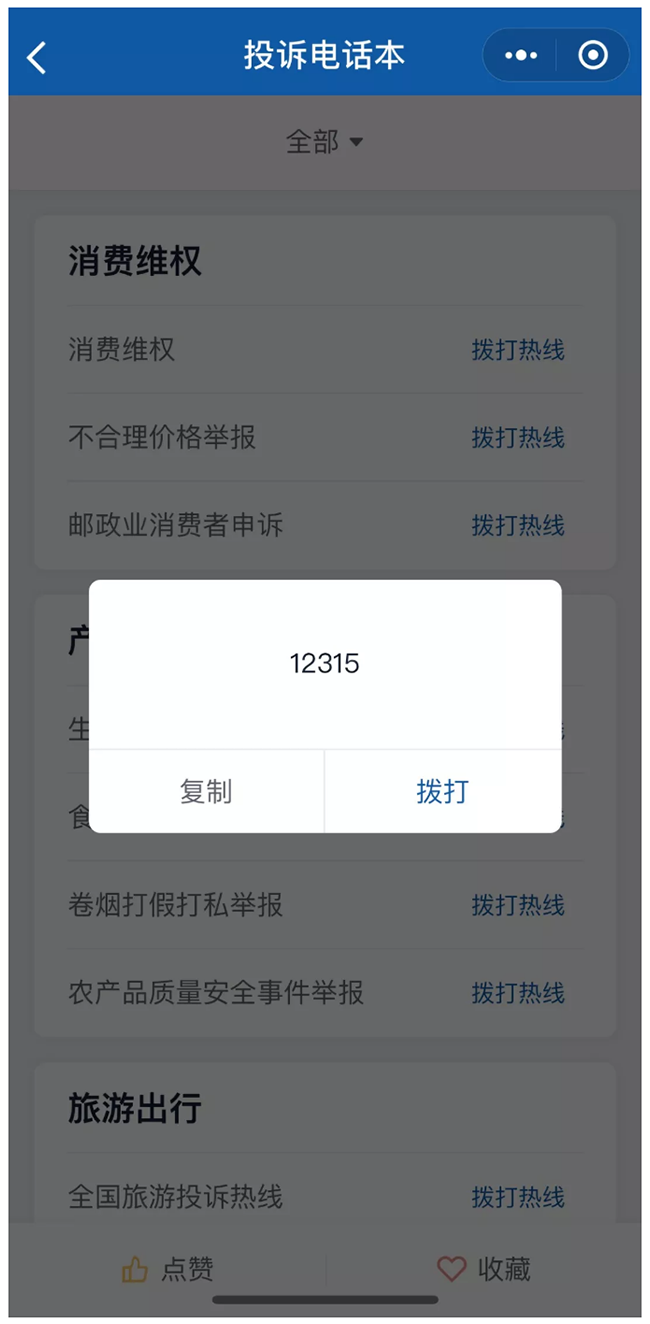Open the mini program three-dot menu

point(521,56)
